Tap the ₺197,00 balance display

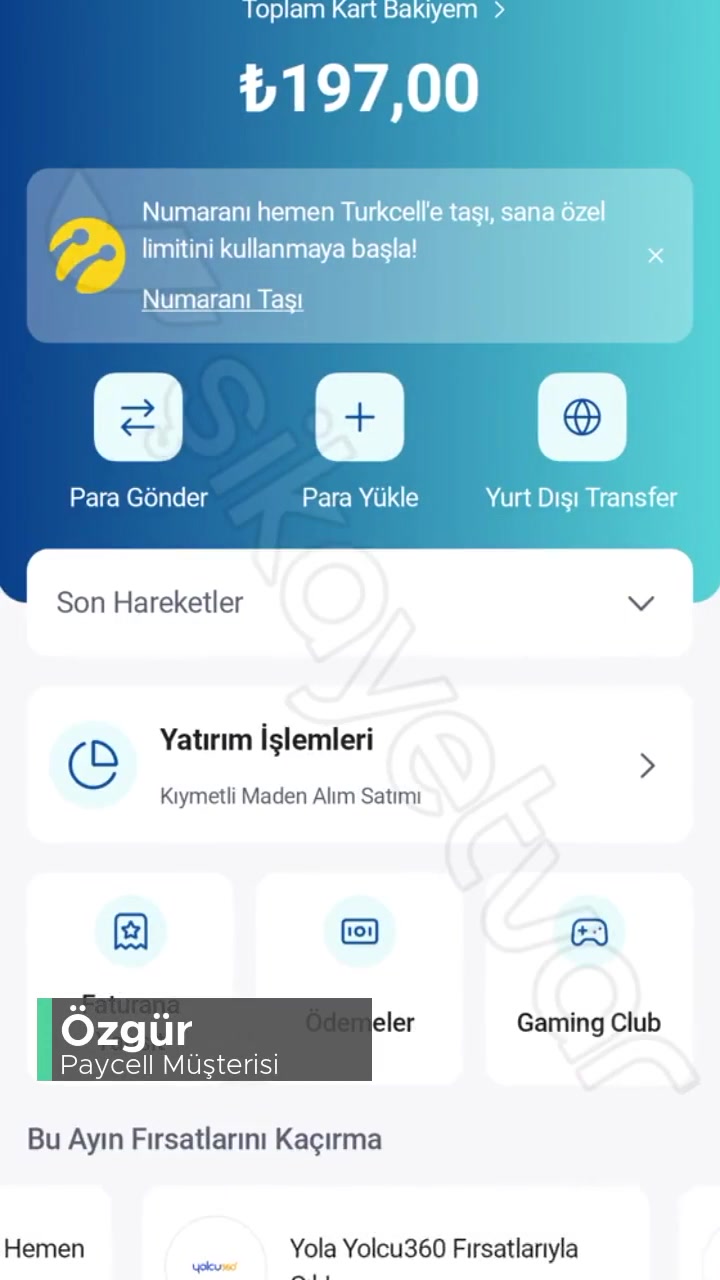pos(359,88)
